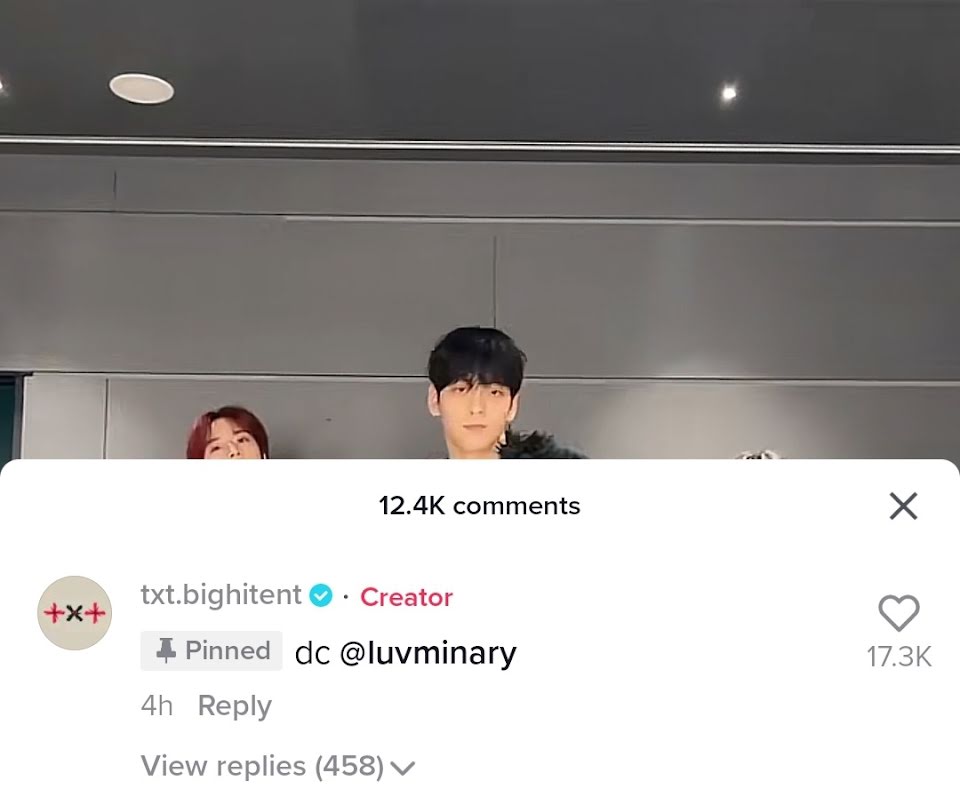Open the txt.bighitent username
This screenshot has height=805, width=960.
tap(221, 595)
